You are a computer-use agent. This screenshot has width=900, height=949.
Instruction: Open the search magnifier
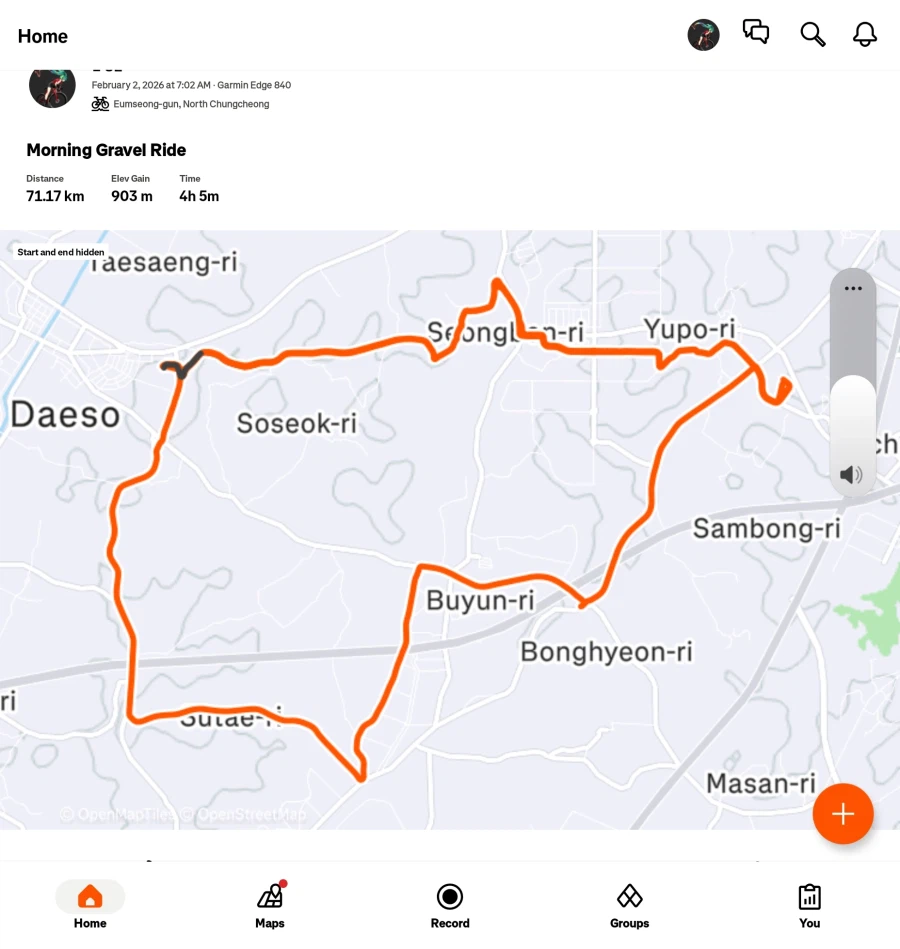point(813,34)
